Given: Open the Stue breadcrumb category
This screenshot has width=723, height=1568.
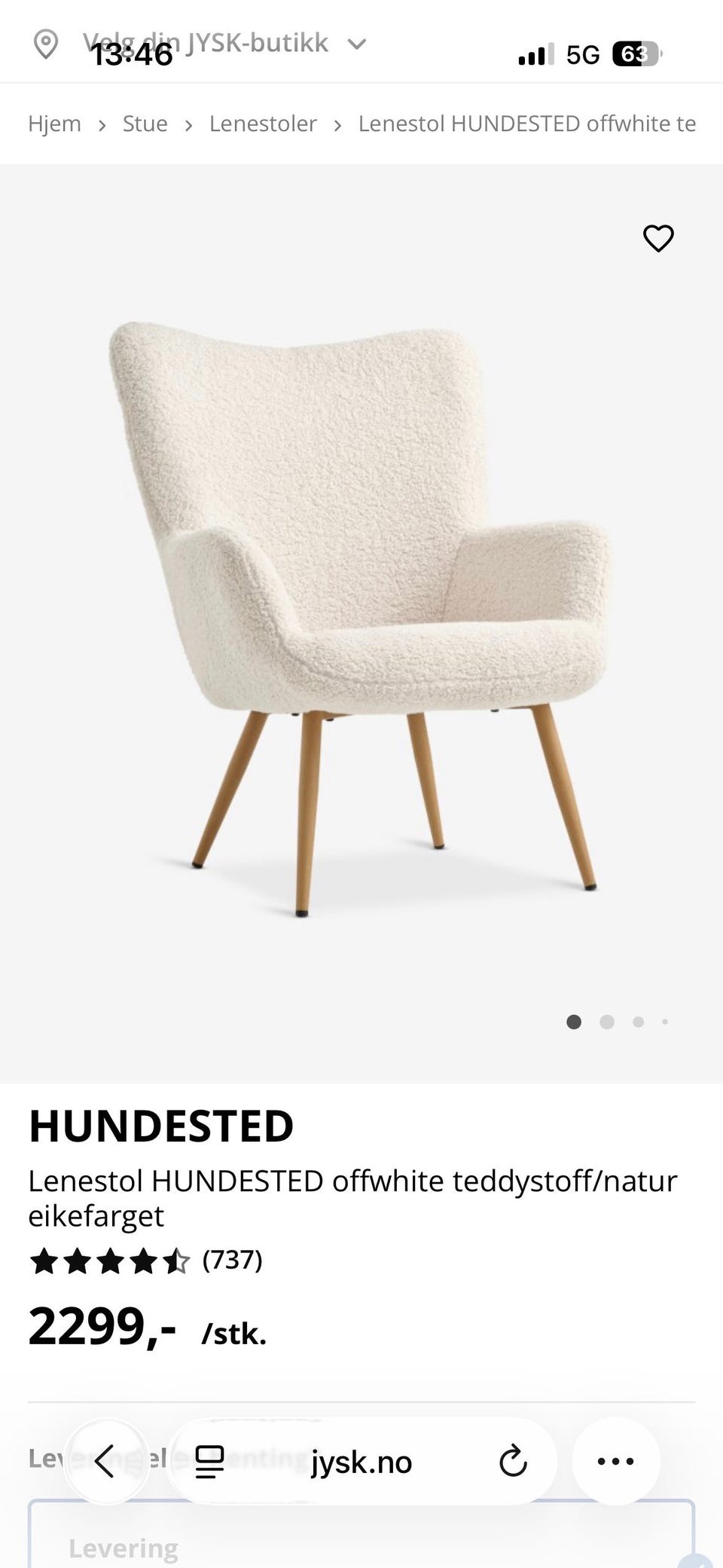Looking at the screenshot, I should pos(145,124).
